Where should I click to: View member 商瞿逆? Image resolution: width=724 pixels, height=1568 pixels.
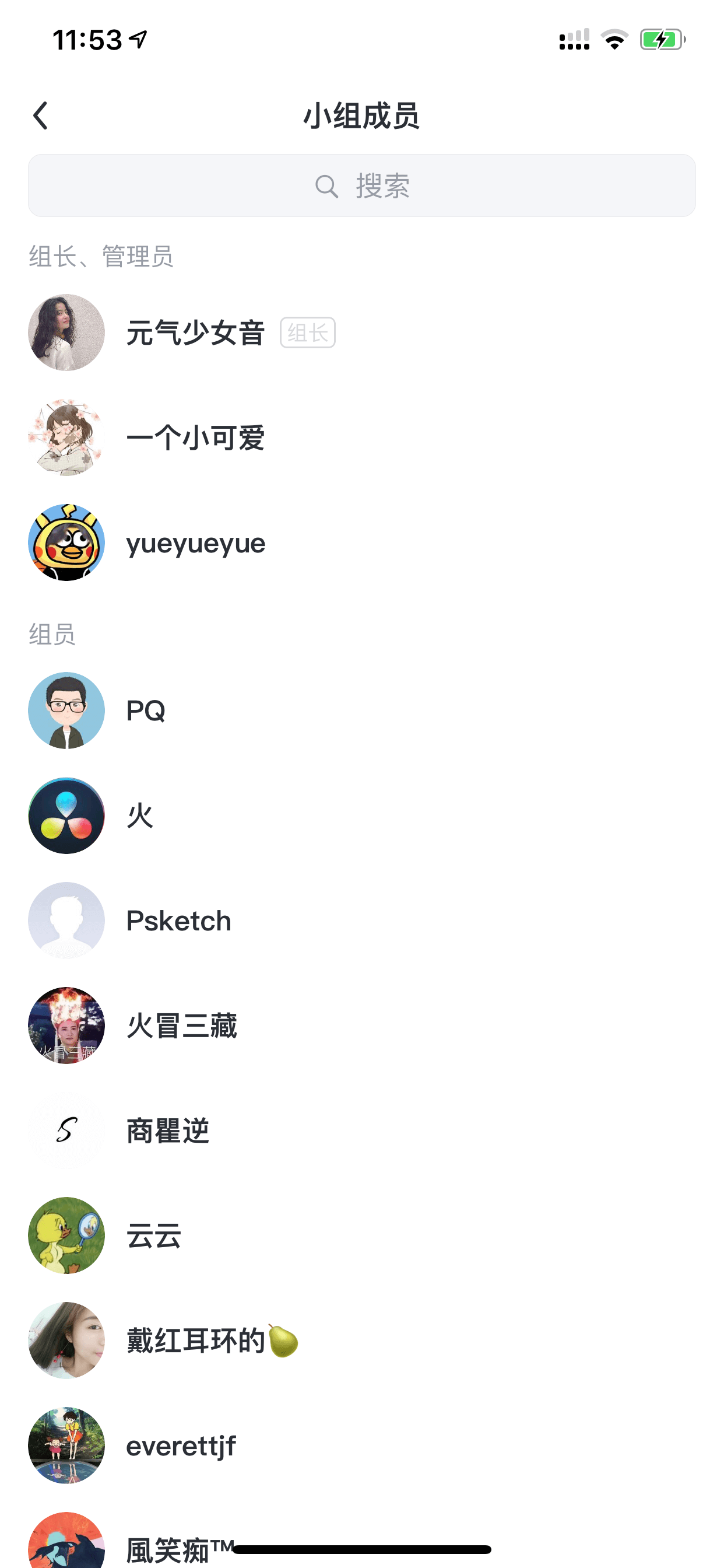click(362, 1130)
